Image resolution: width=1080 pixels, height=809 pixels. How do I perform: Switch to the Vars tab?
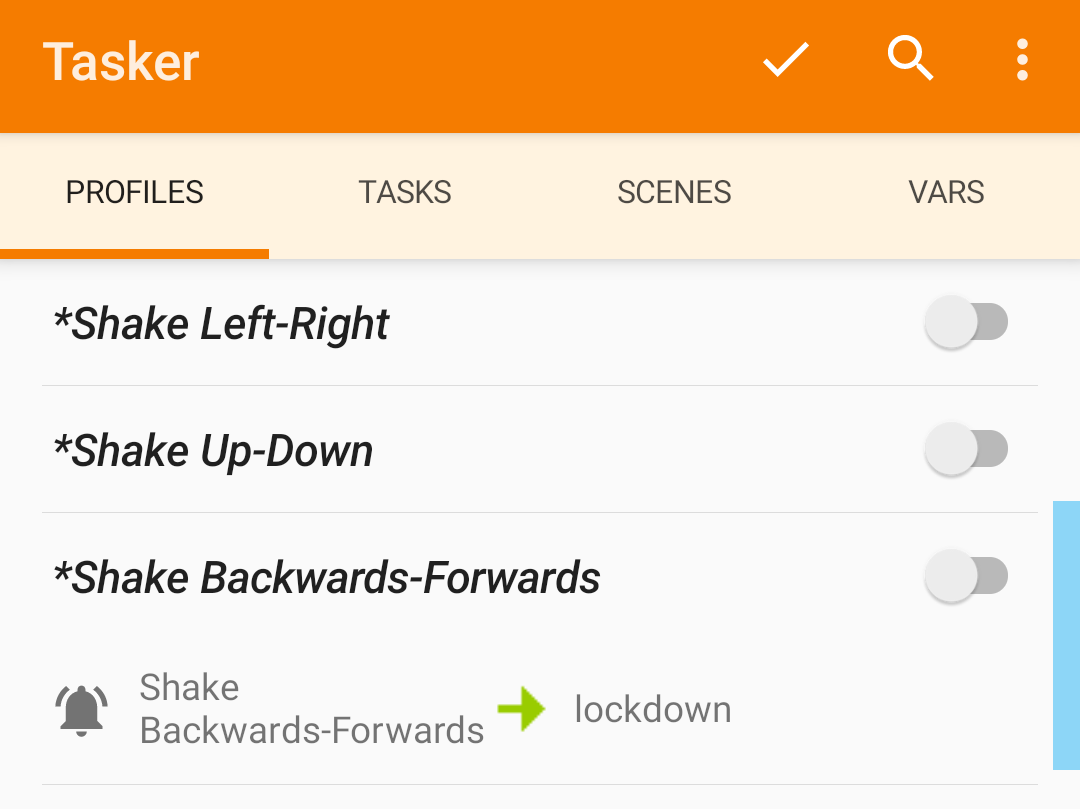click(x=946, y=192)
